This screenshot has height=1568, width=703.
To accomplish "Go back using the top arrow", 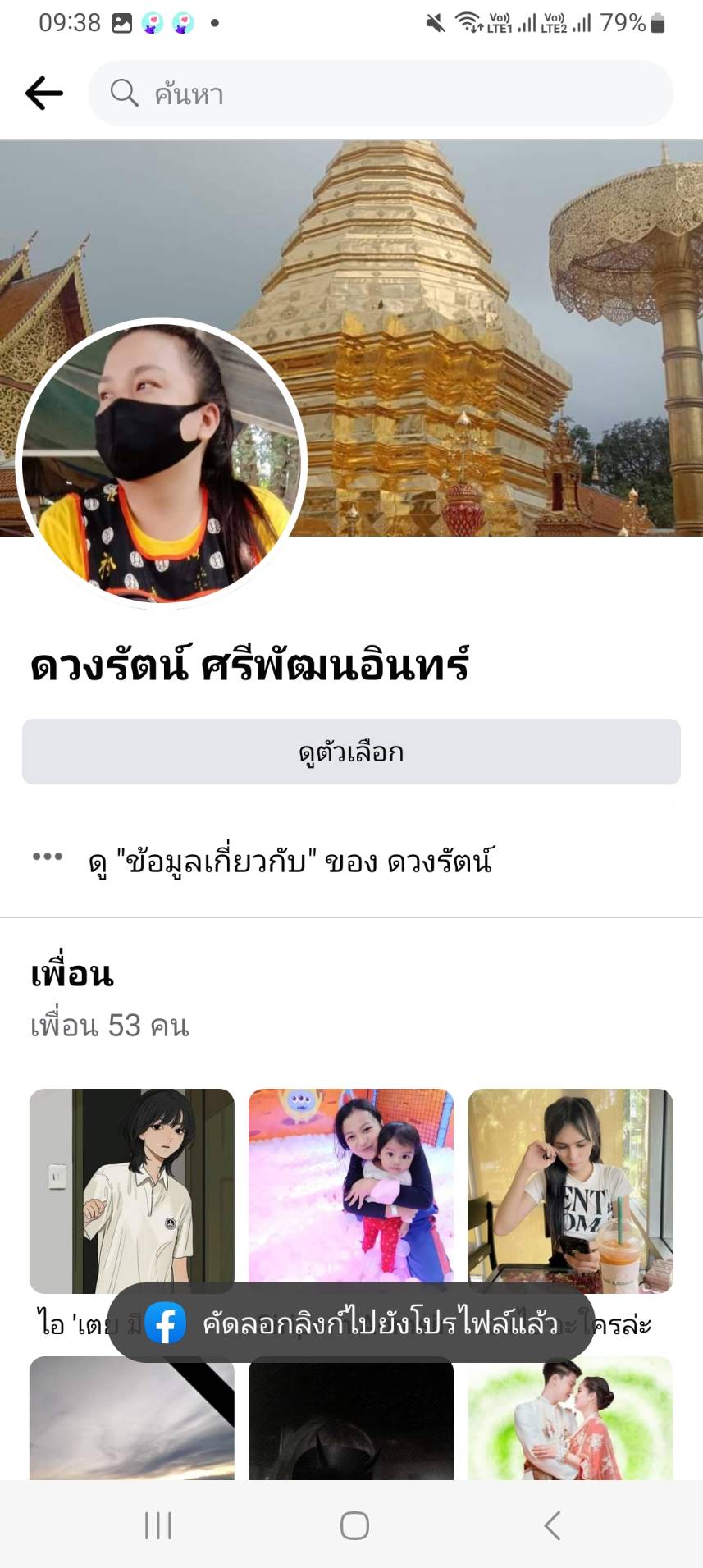I will [x=44, y=94].
